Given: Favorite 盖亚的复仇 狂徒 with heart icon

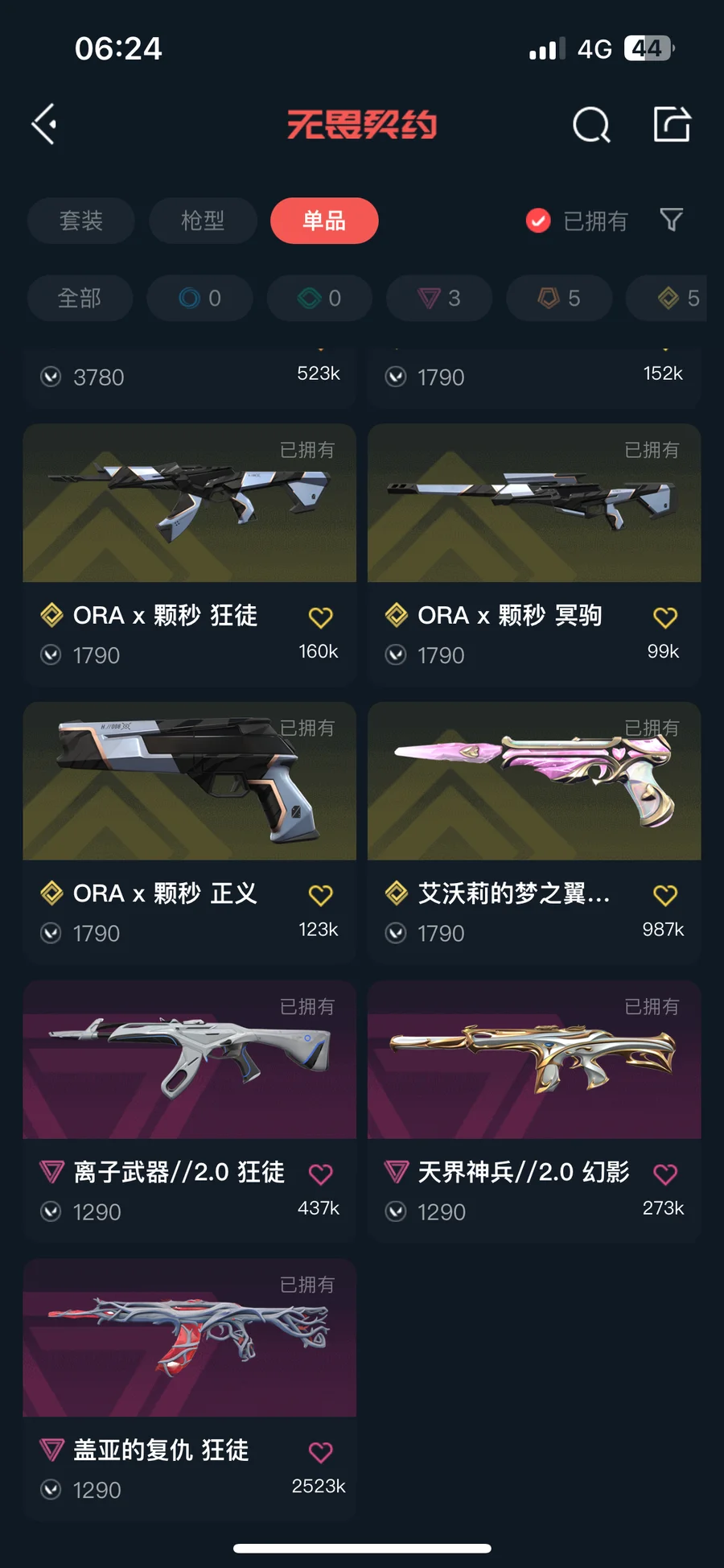Looking at the screenshot, I should point(321,1452).
